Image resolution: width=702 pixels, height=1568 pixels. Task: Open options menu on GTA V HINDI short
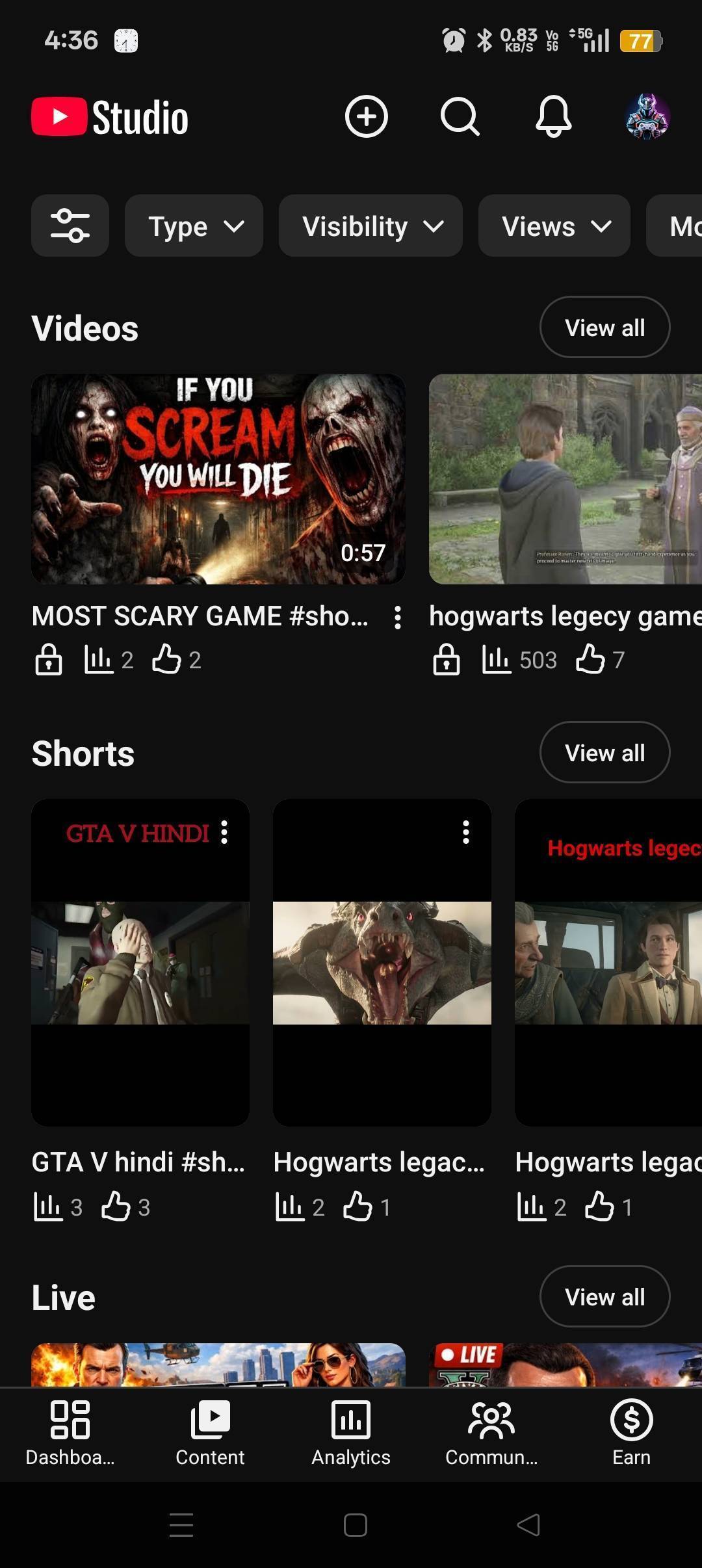point(224,832)
